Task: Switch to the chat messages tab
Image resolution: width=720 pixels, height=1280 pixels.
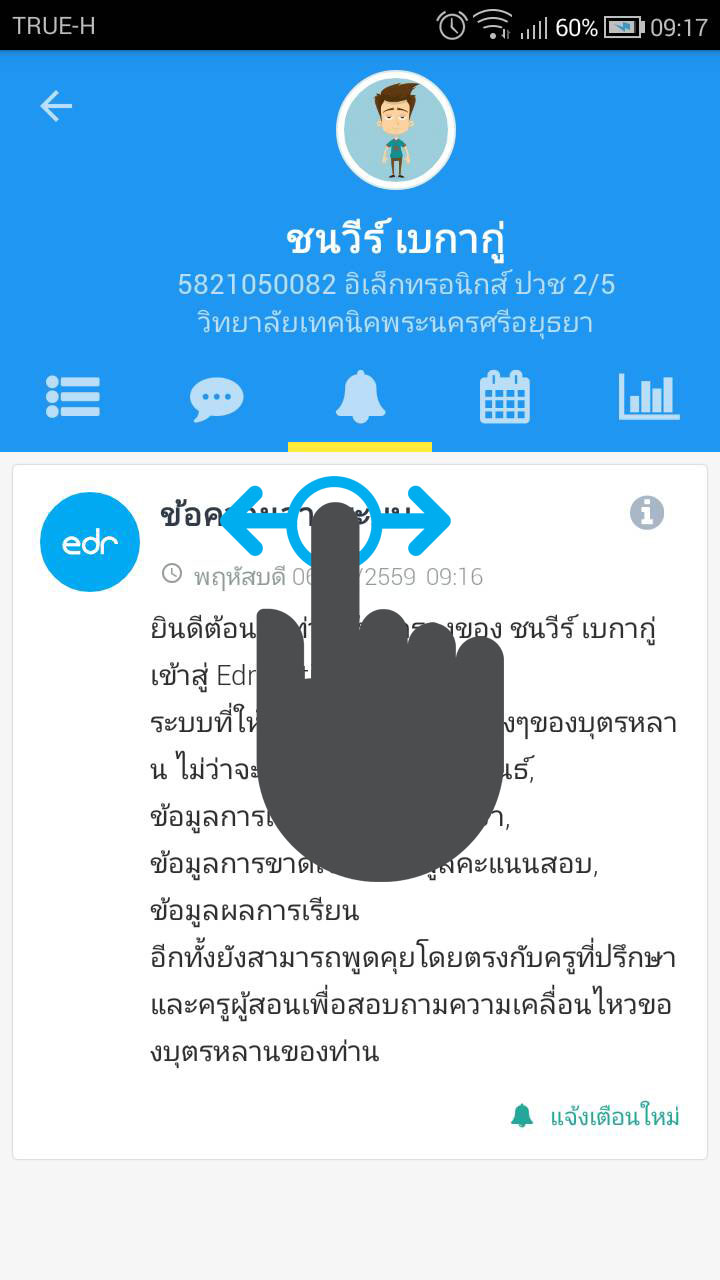Action: click(x=216, y=398)
